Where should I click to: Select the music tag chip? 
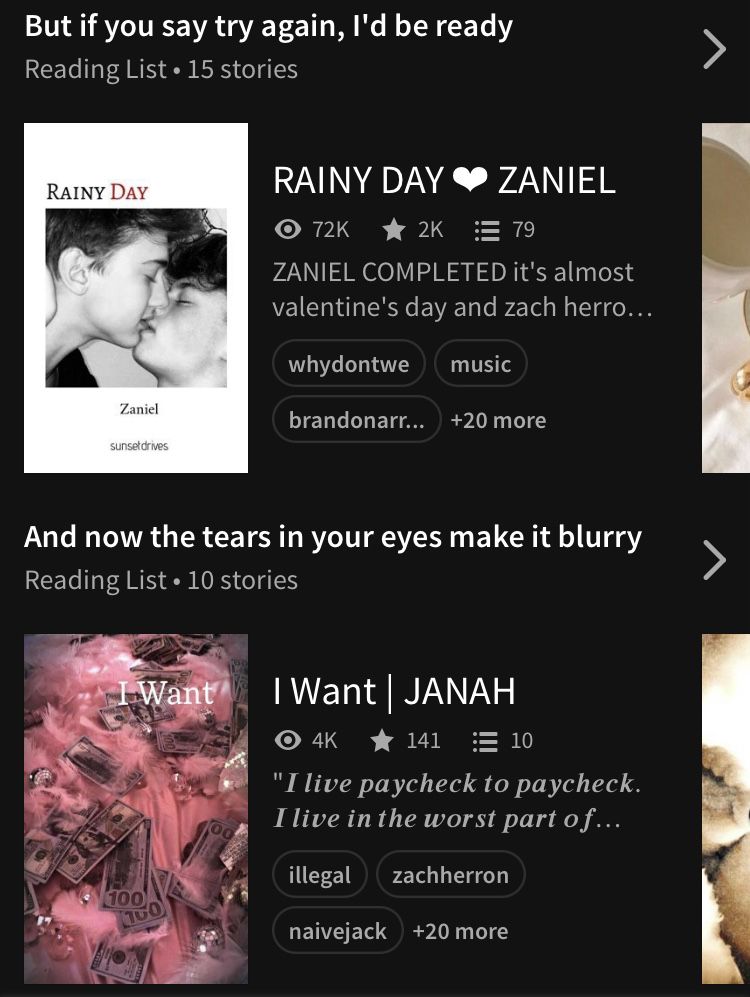[x=480, y=364]
